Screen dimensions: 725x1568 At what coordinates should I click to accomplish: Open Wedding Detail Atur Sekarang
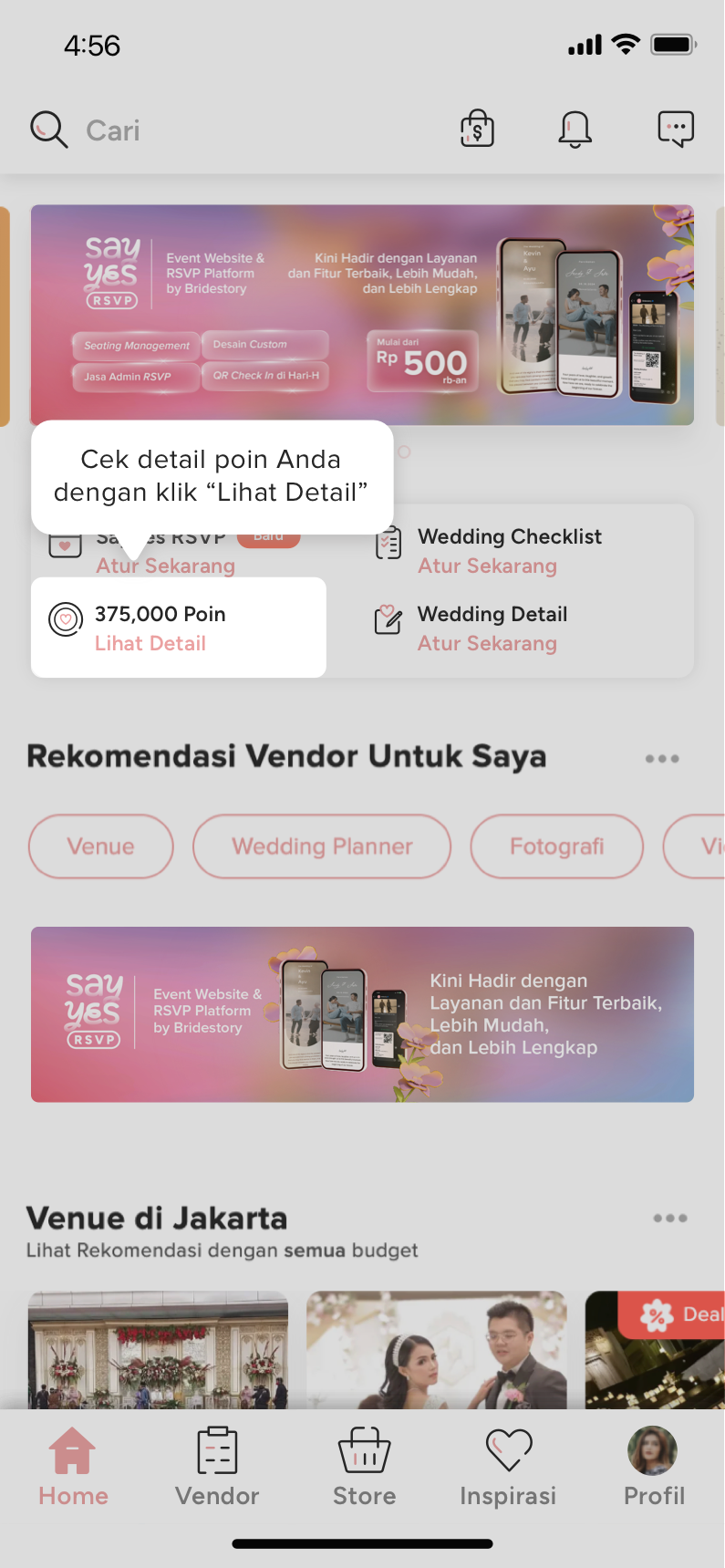click(x=487, y=643)
